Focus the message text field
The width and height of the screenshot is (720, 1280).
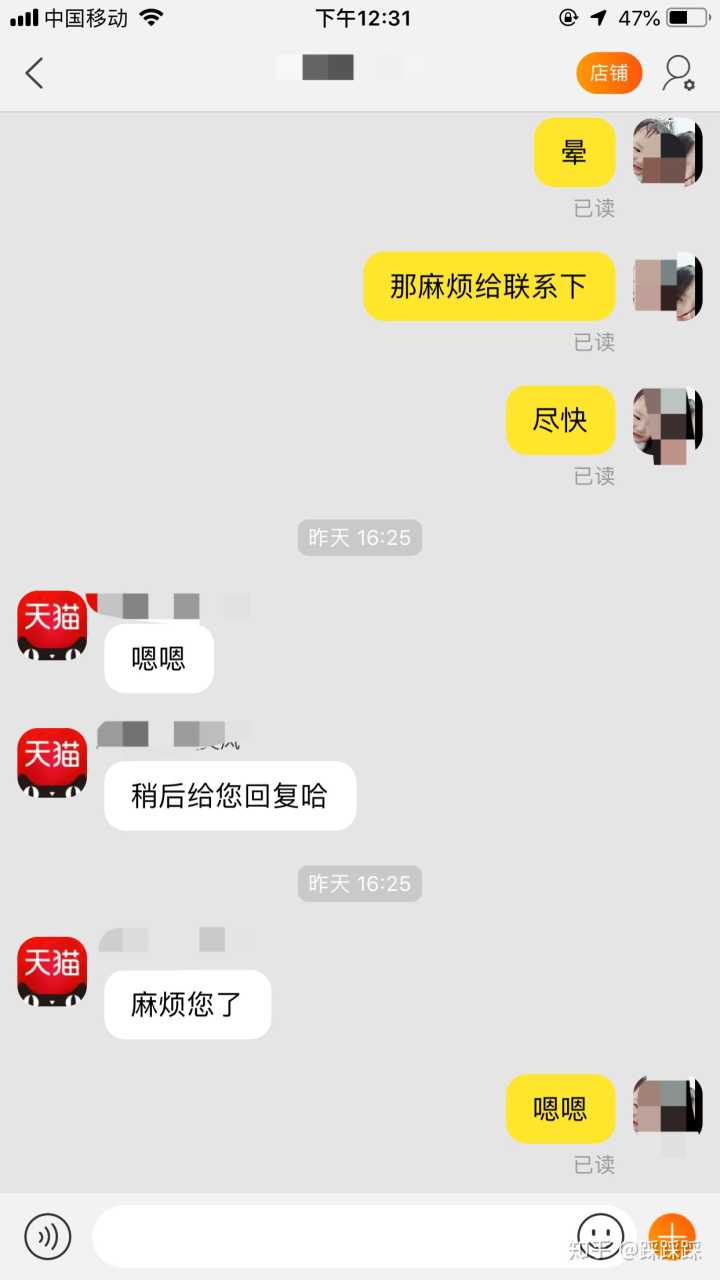pos(330,1236)
